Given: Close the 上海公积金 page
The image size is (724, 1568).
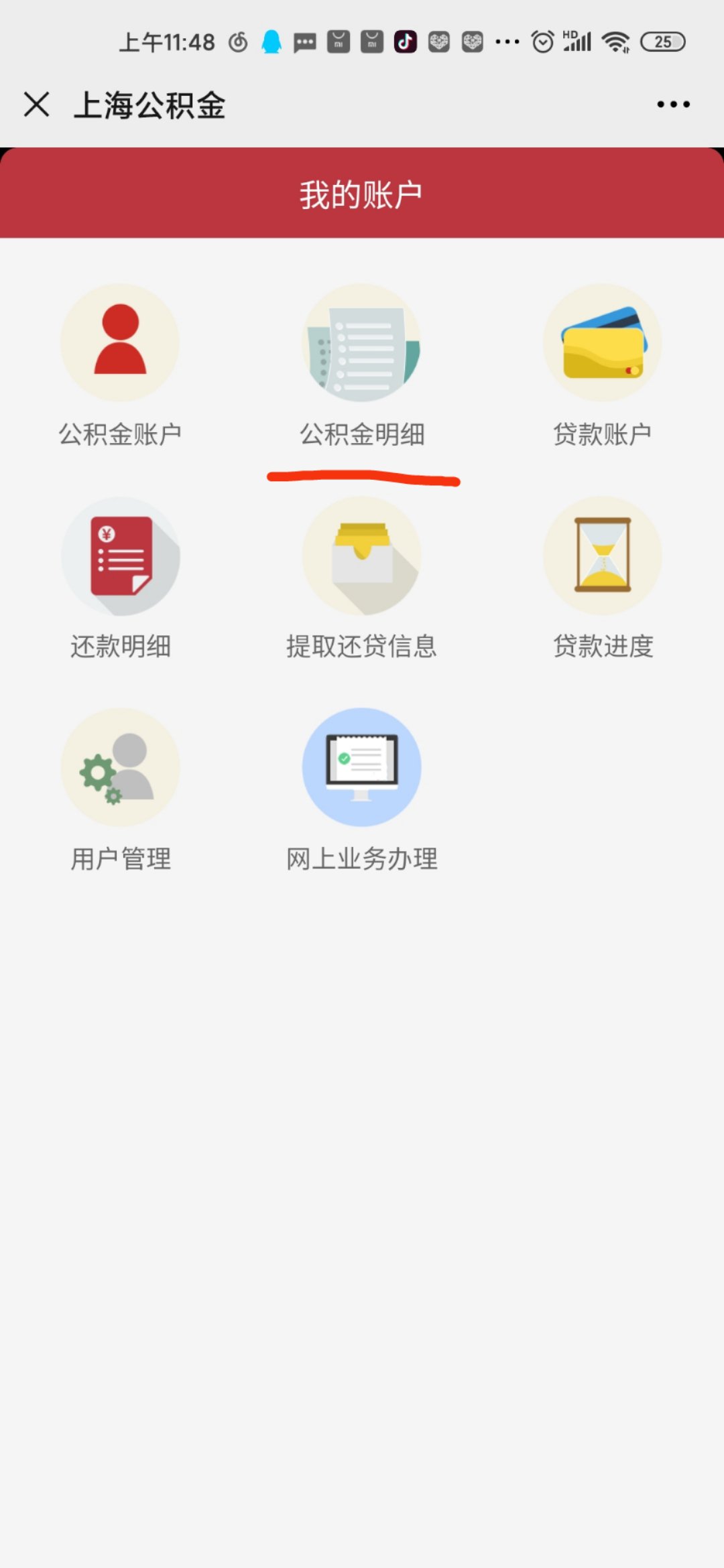Looking at the screenshot, I should tap(37, 105).
